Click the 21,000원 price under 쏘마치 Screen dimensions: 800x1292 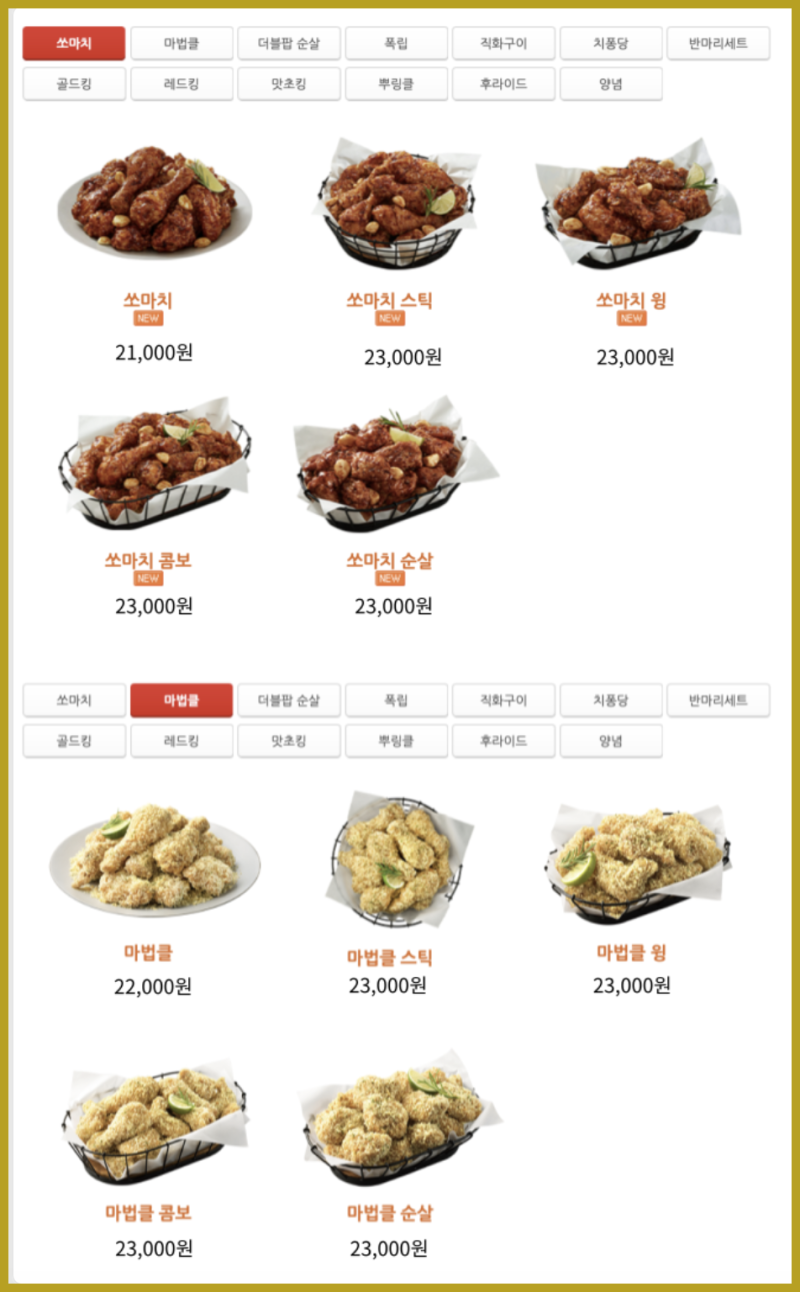click(150, 352)
